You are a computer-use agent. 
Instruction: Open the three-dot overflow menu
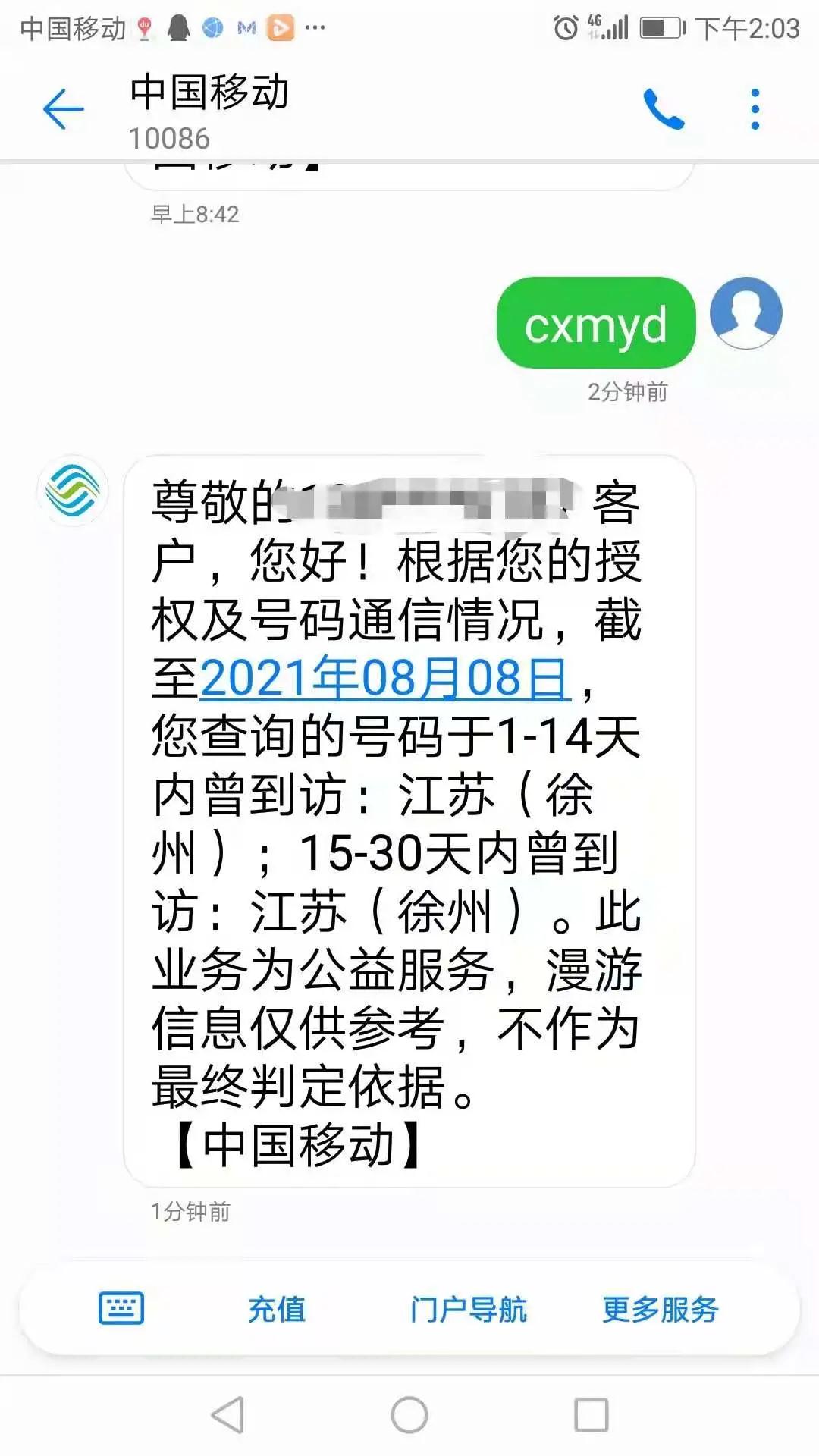(755, 109)
